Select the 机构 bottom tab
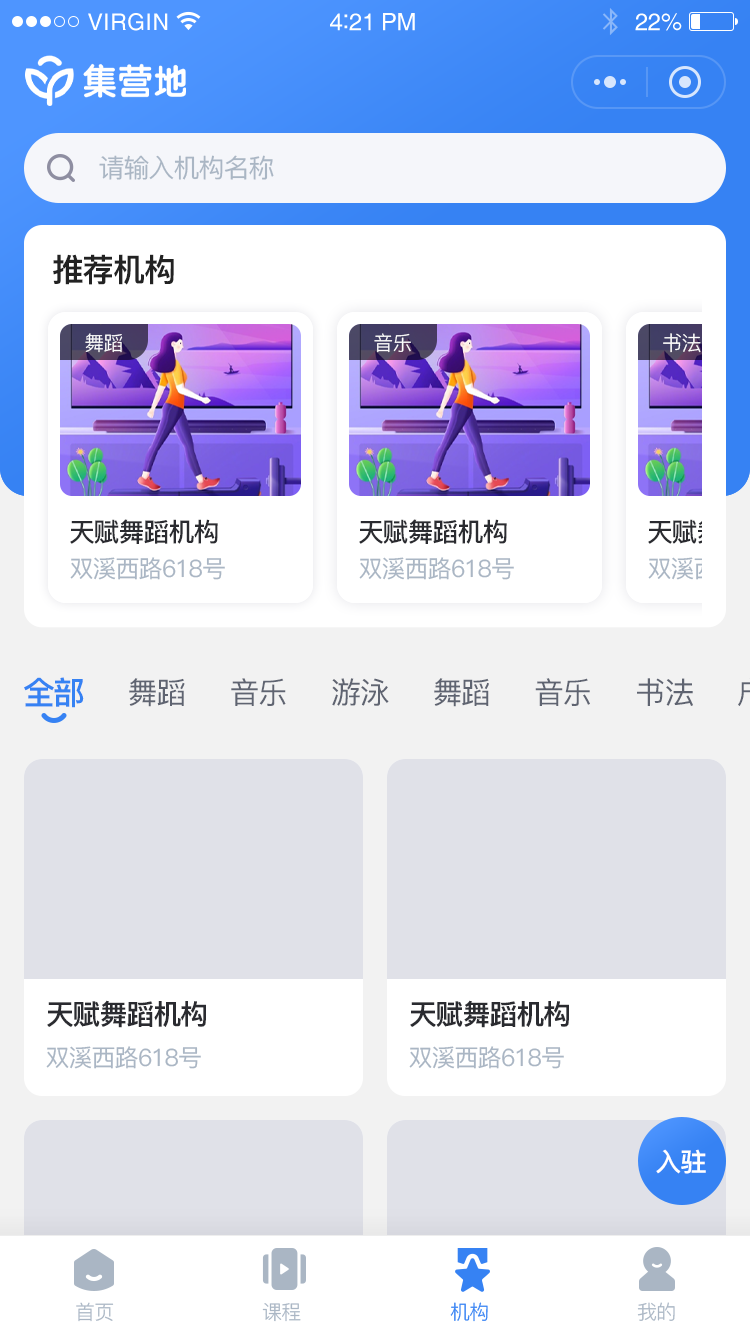 pyautogui.click(x=470, y=1285)
